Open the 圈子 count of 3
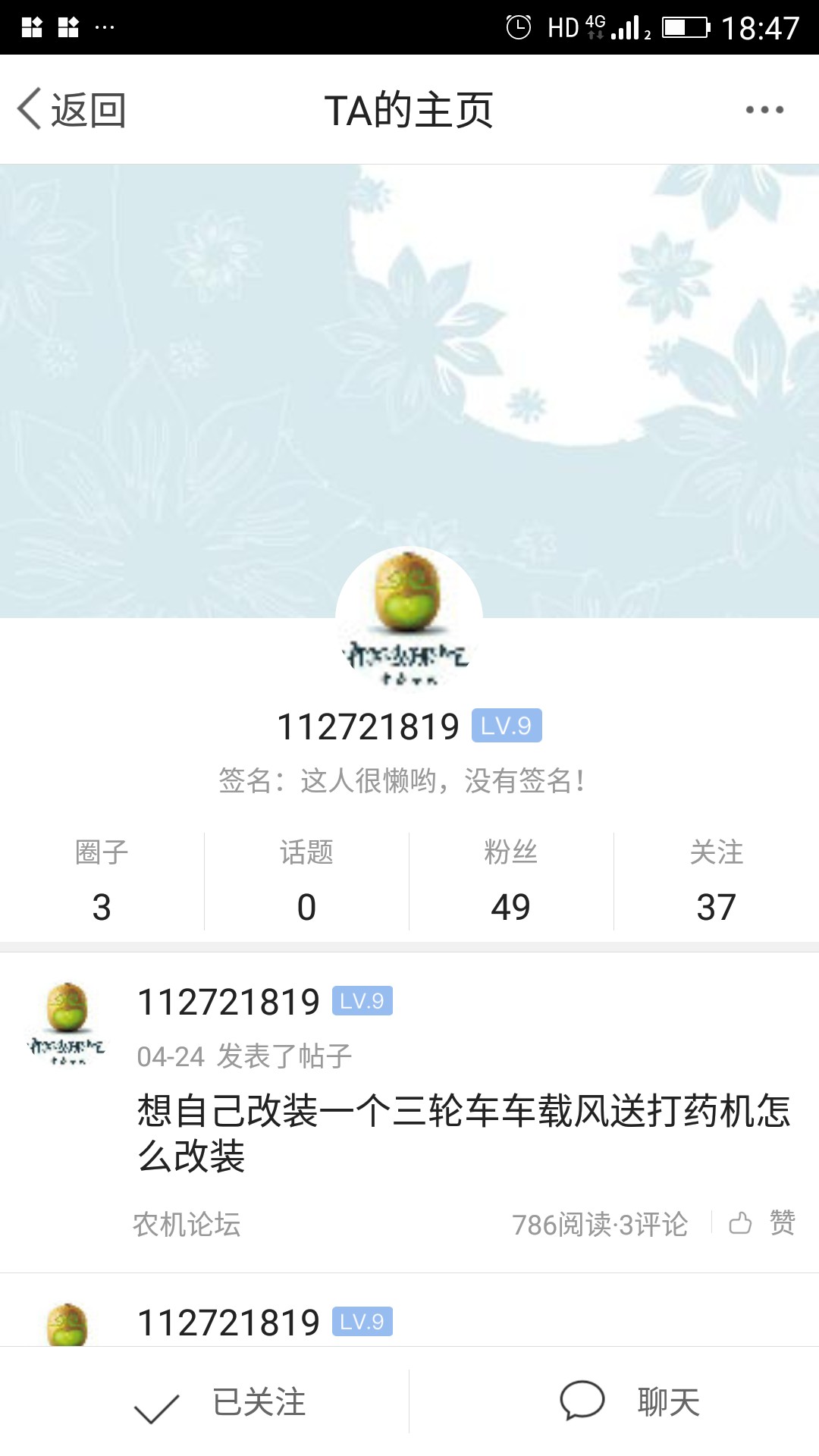The image size is (819, 1456). coord(102,881)
